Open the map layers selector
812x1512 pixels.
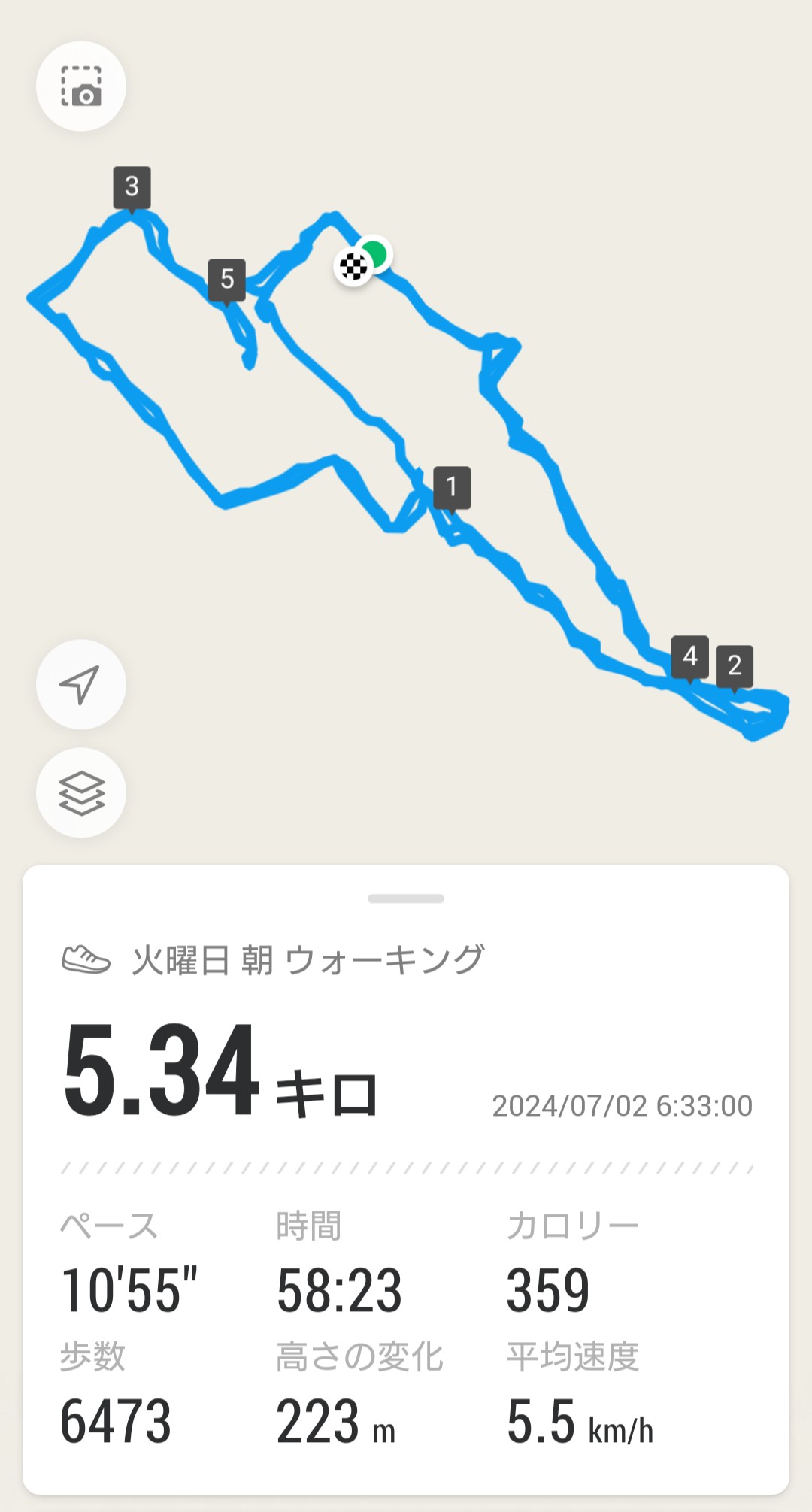click(81, 793)
